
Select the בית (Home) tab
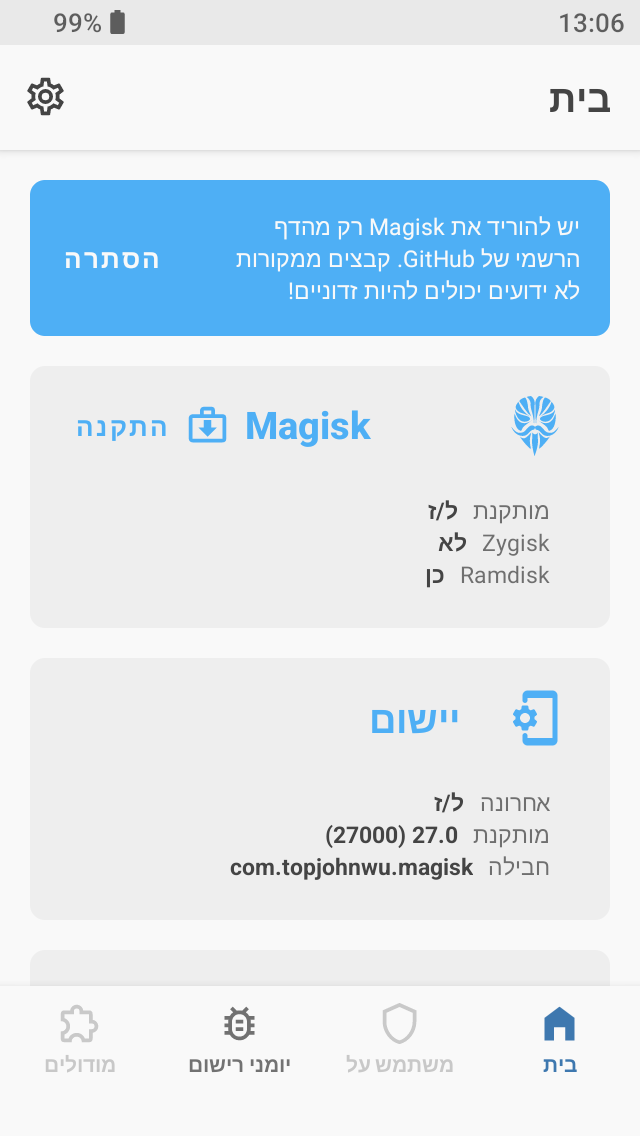(x=560, y=1040)
